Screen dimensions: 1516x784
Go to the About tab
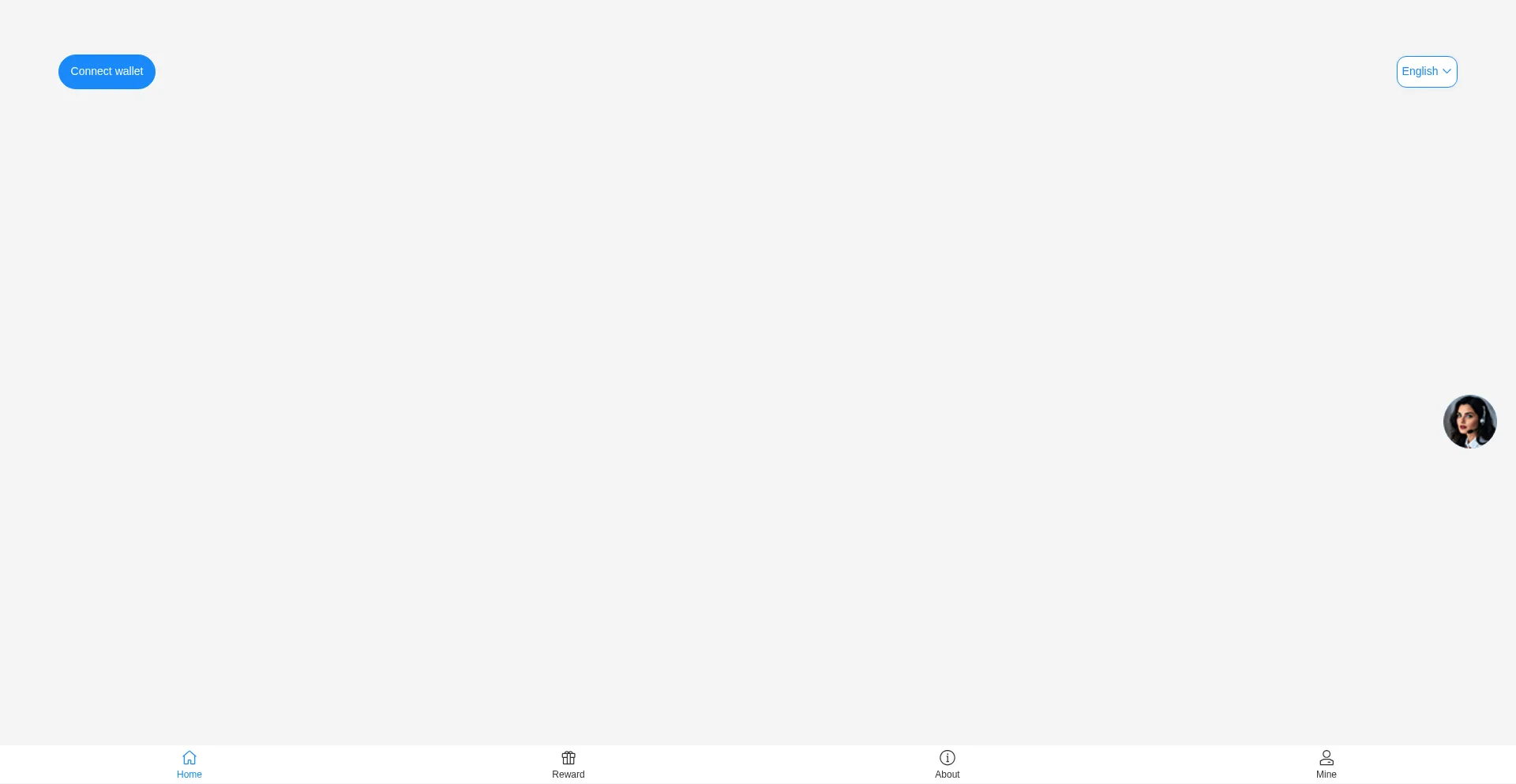947,764
